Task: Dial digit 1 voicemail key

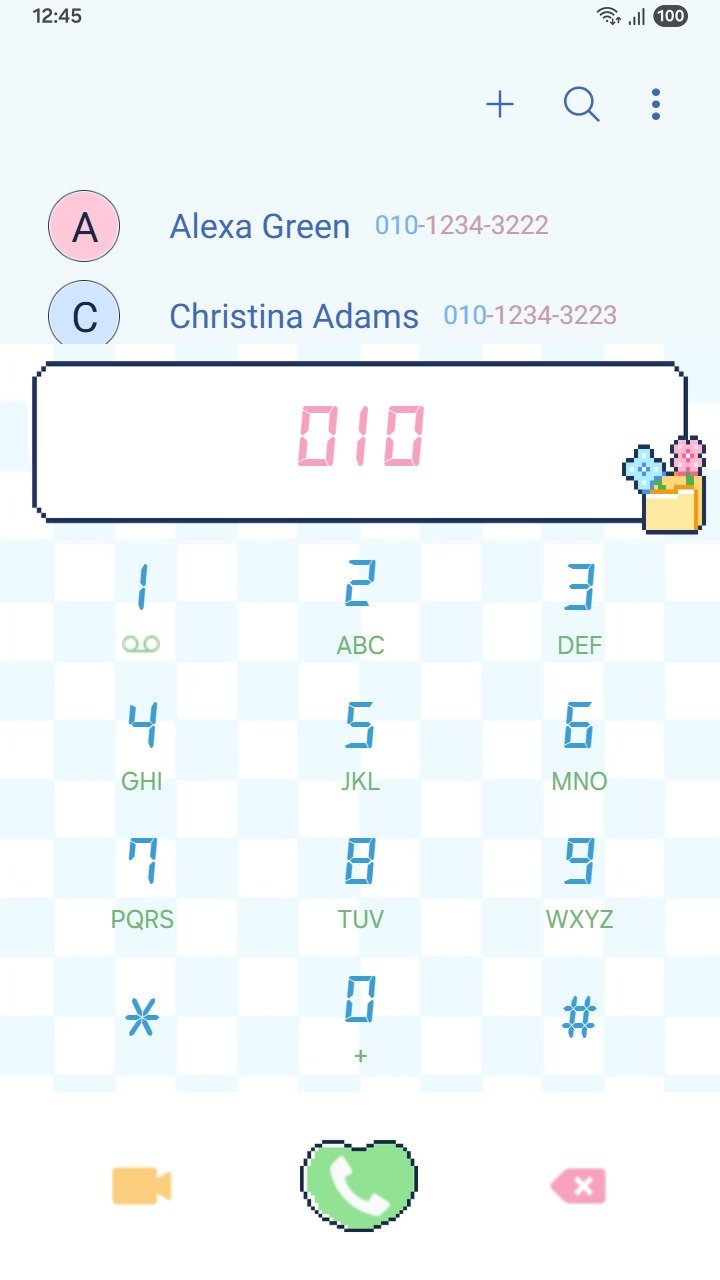Action: point(141,605)
